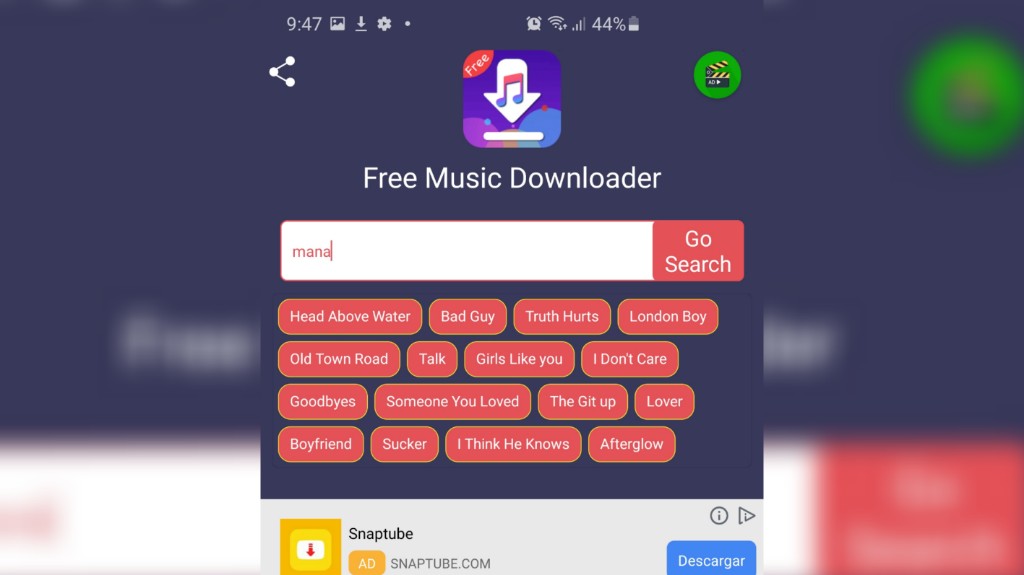
Task: Choose the Bad Guy suggestion
Action: coord(468,316)
